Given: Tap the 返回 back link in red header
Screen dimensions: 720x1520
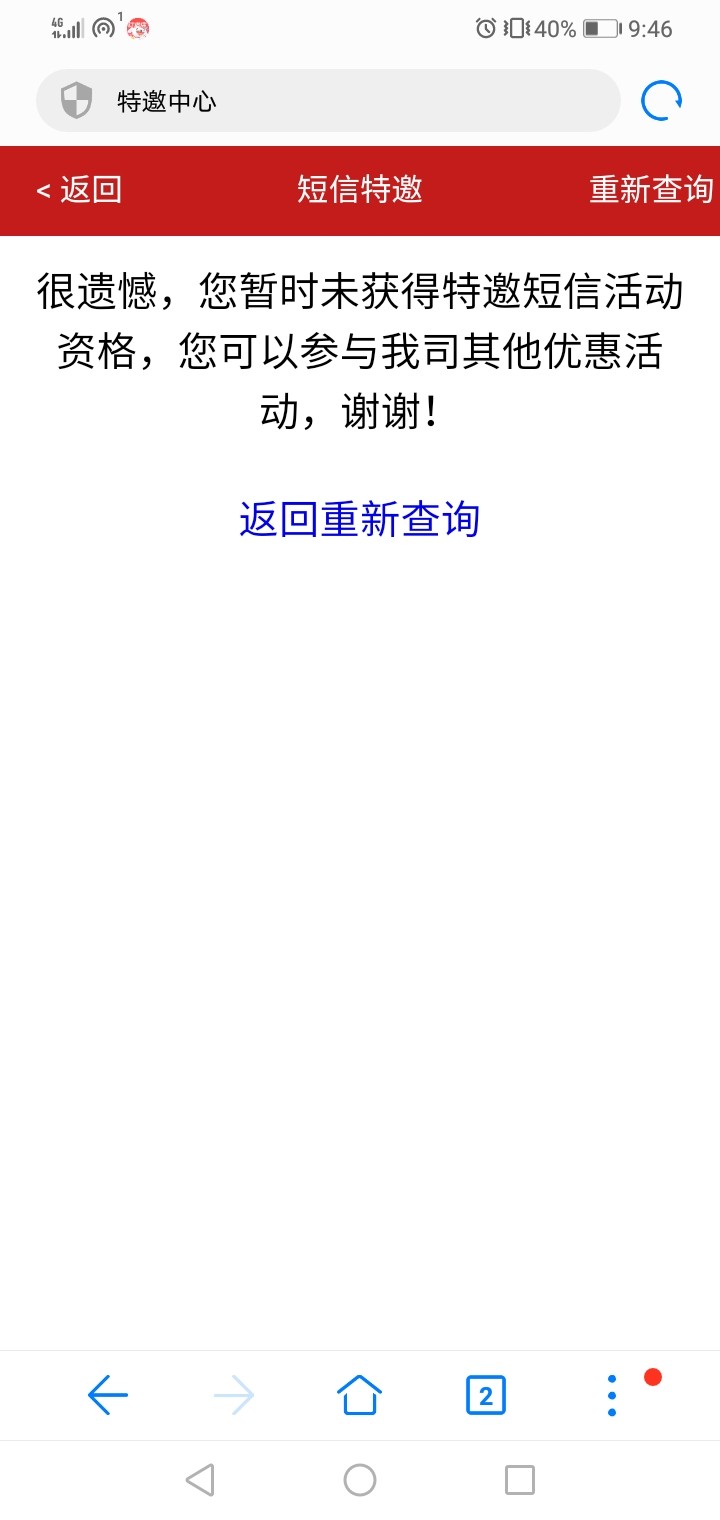Looking at the screenshot, I should click(79, 189).
